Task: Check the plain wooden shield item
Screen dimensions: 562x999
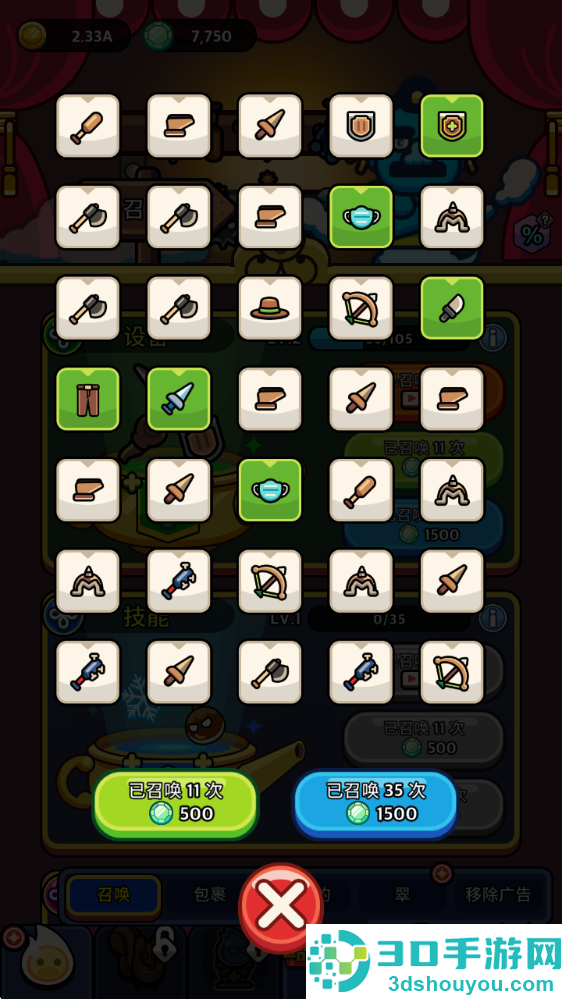Action: 361,126
